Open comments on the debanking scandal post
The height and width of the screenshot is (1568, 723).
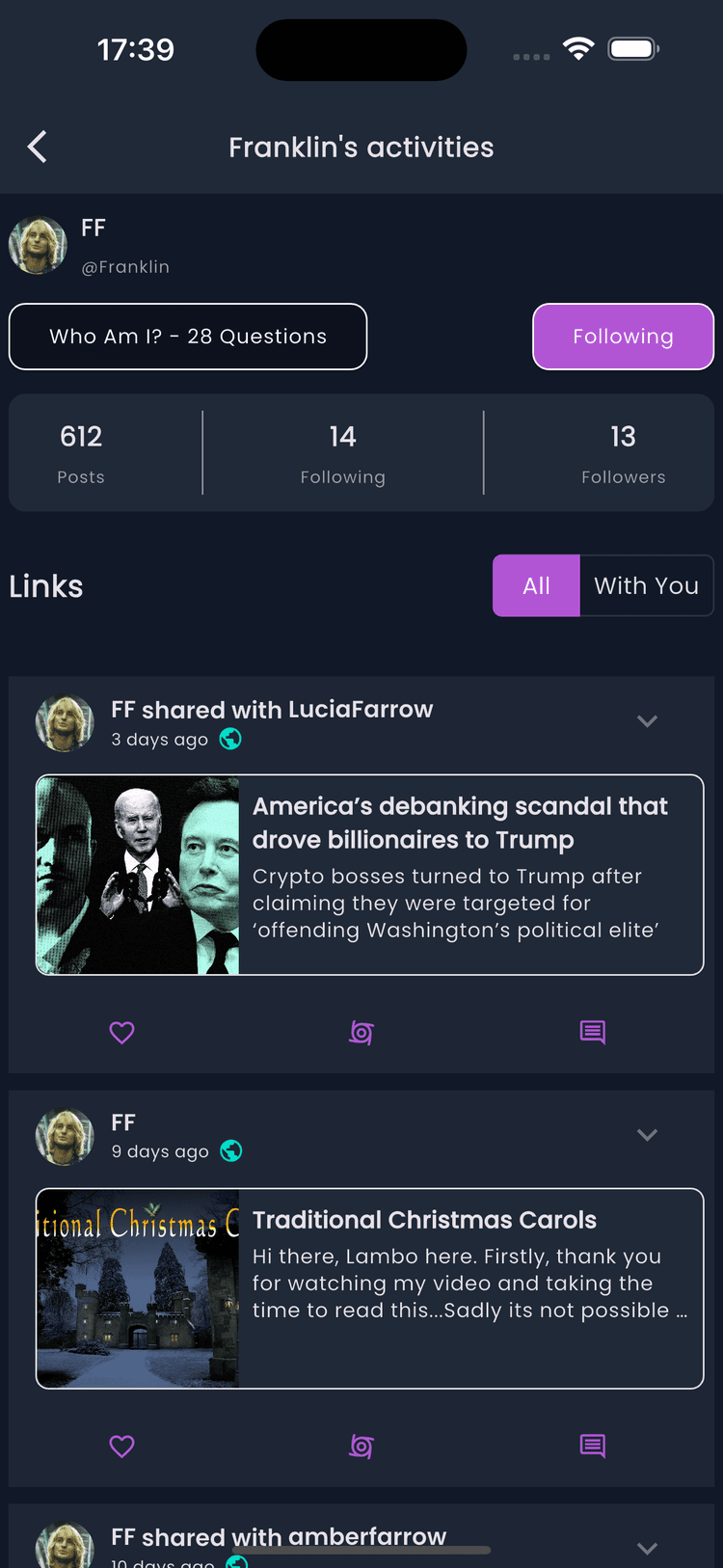(592, 1032)
